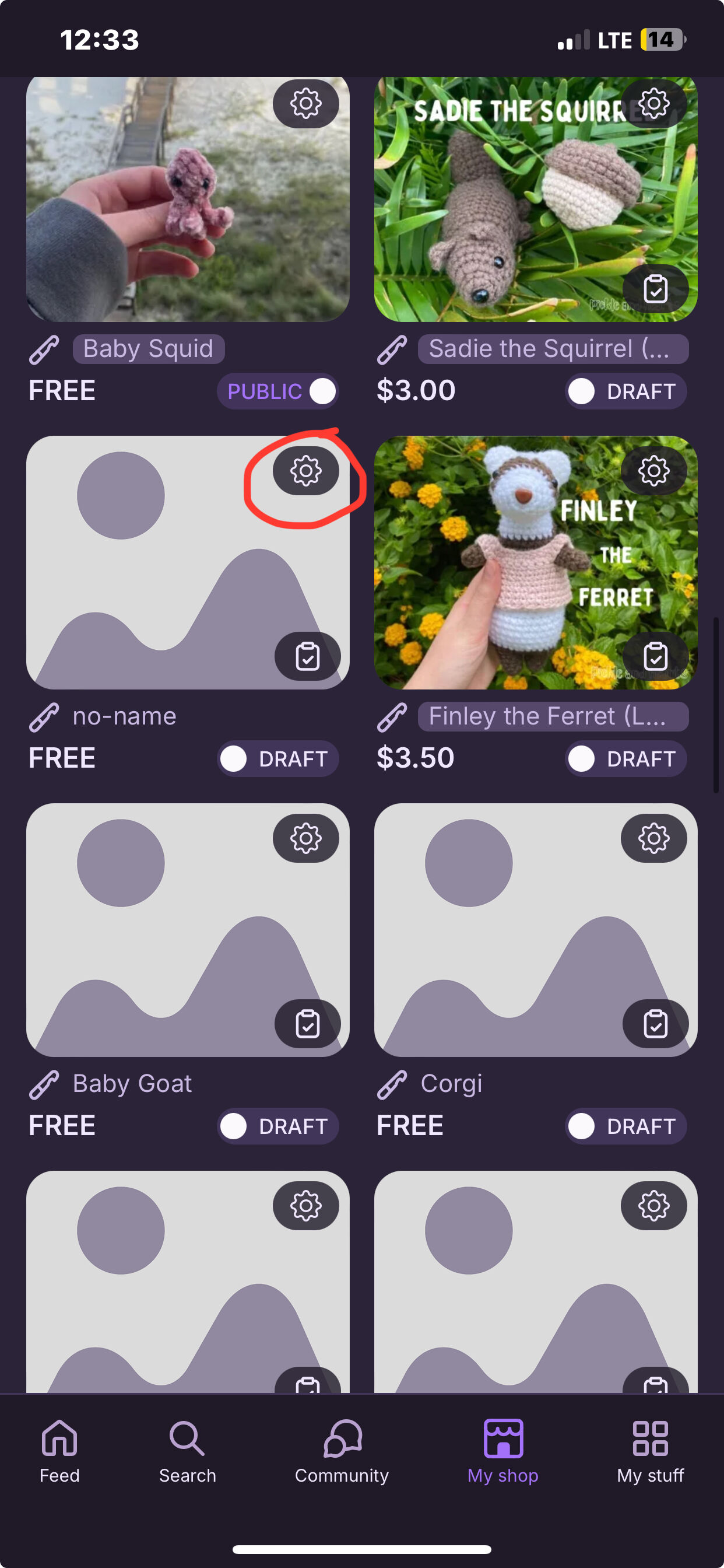Switch no-name pattern draft toggle
This screenshot has height=1568, width=724.
(x=278, y=758)
